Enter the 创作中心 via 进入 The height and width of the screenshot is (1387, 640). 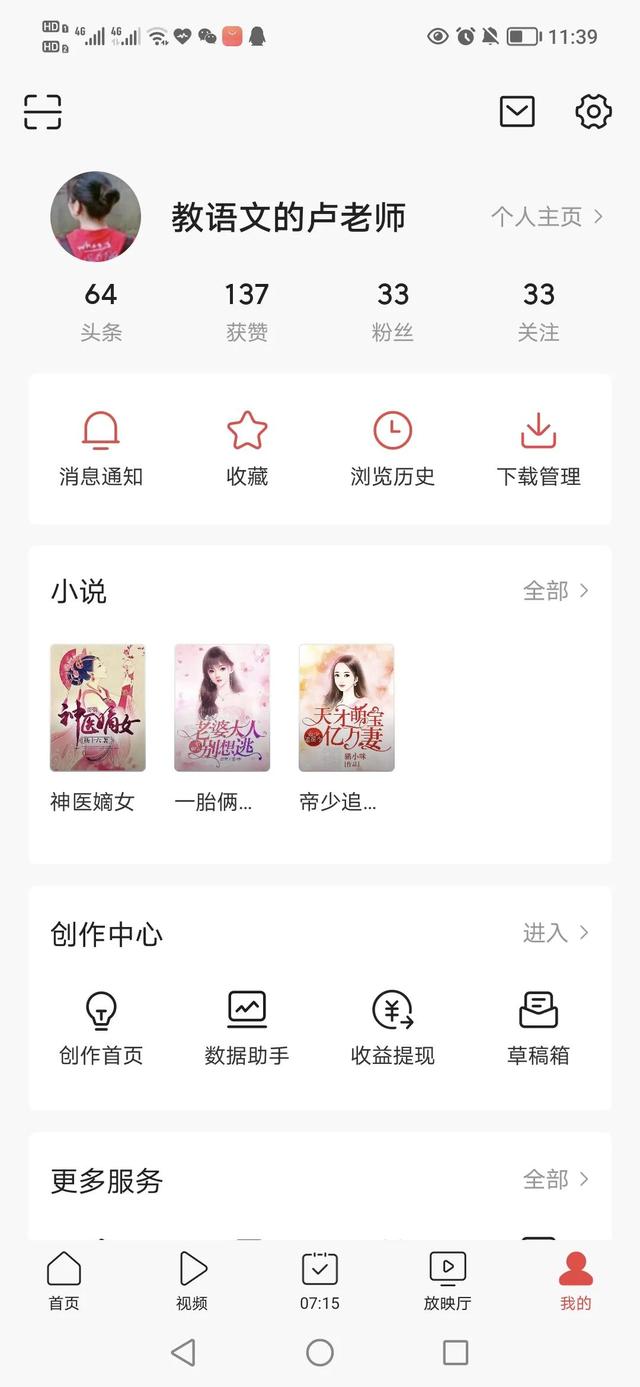555,933
